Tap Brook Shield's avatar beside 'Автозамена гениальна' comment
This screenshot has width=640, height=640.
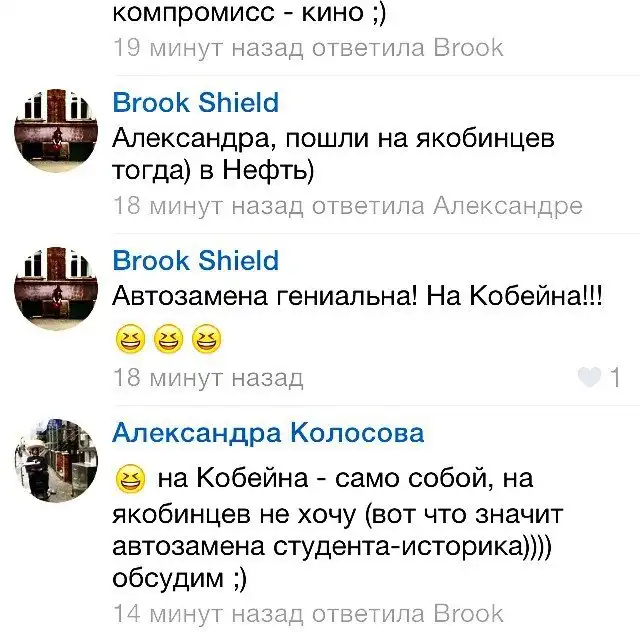[x=55, y=288]
